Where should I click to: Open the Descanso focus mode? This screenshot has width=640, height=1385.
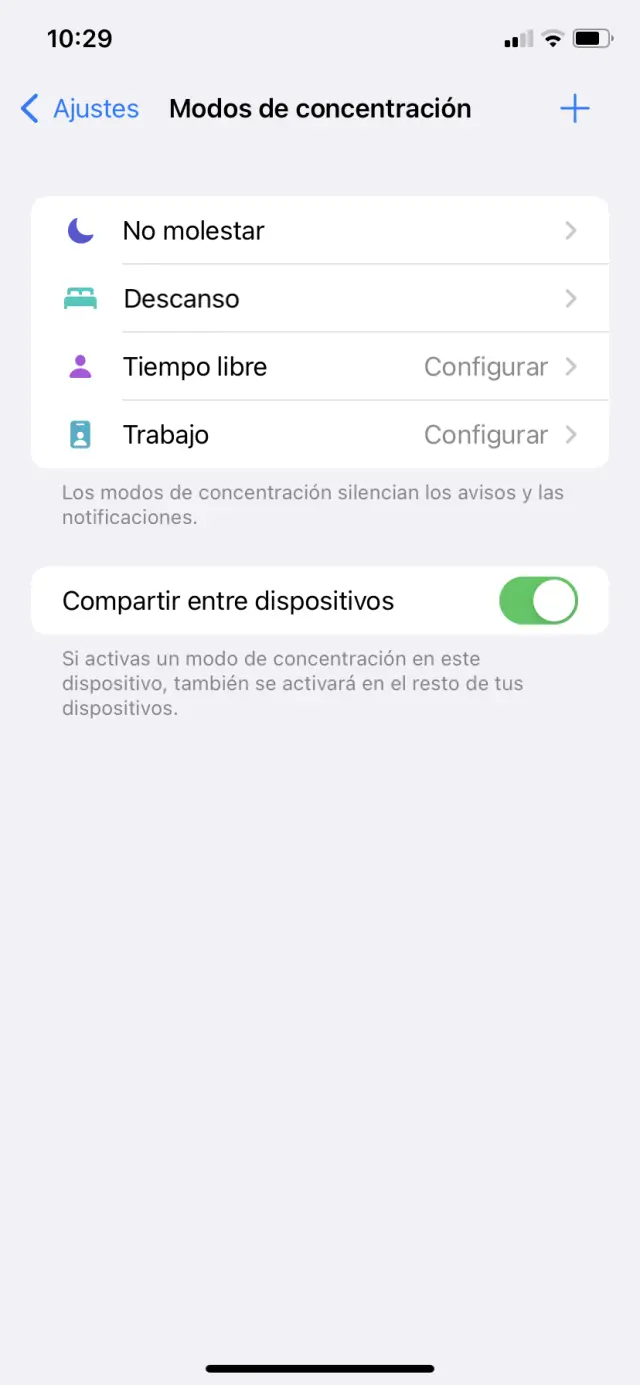(x=320, y=299)
